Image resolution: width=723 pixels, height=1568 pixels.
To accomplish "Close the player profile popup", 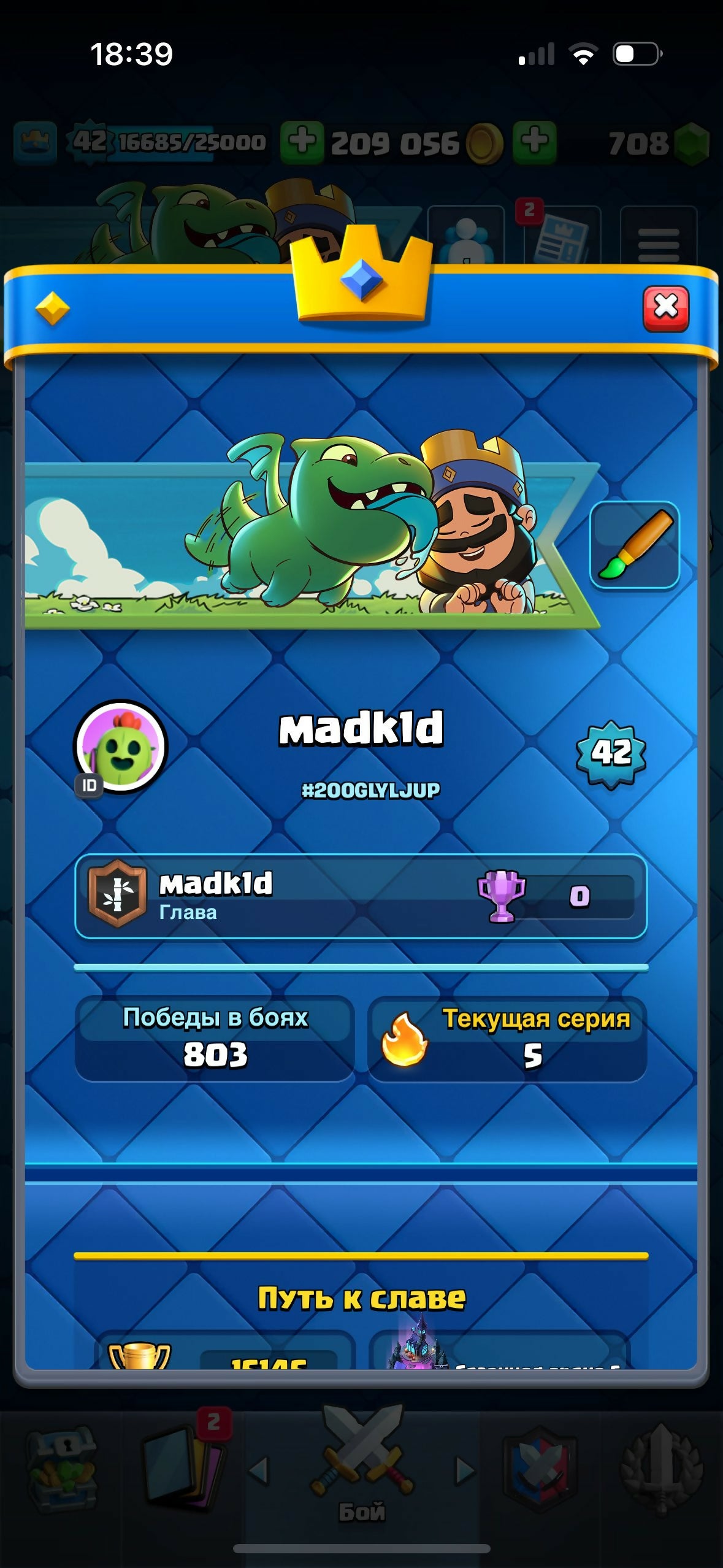I will pyautogui.click(x=665, y=308).
